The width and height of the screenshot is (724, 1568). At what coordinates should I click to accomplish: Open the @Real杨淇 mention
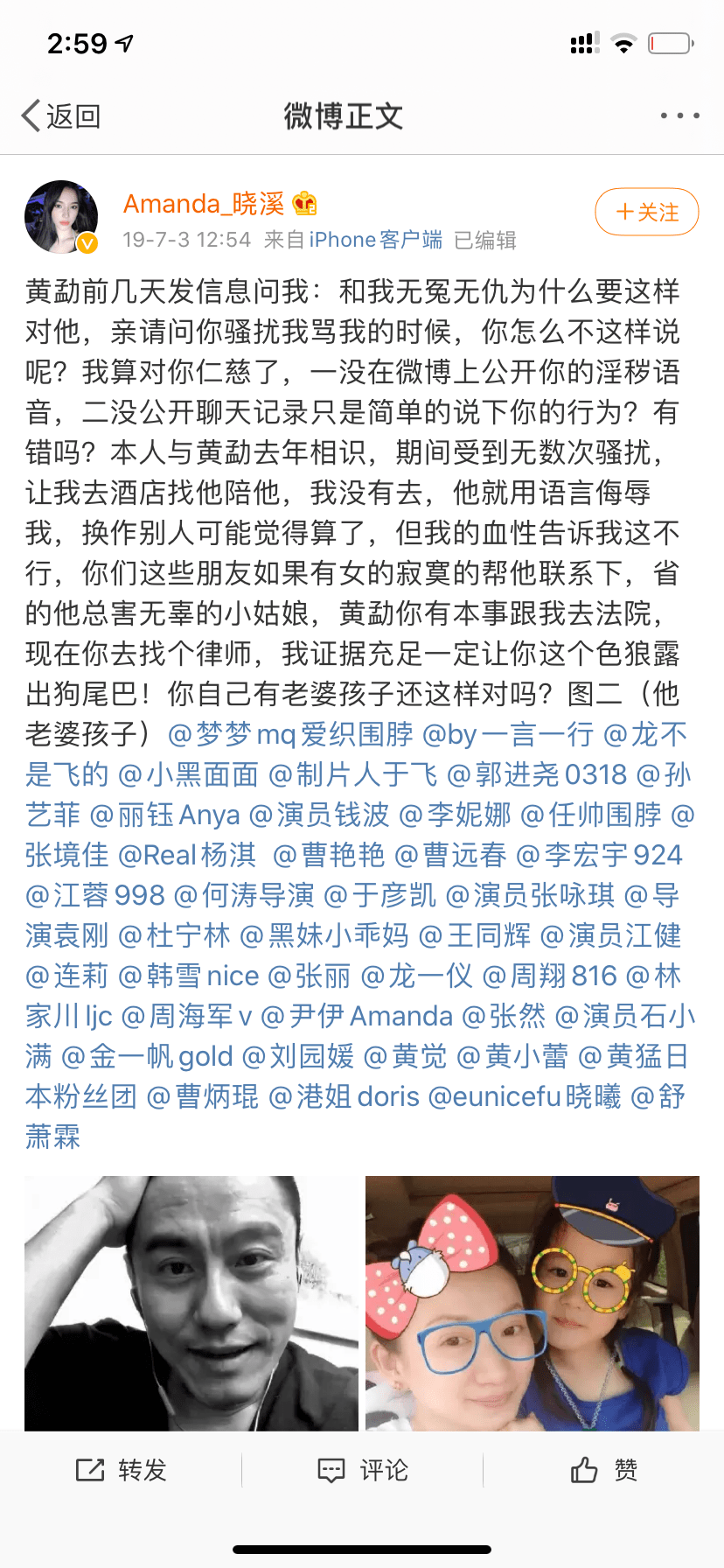click(187, 855)
